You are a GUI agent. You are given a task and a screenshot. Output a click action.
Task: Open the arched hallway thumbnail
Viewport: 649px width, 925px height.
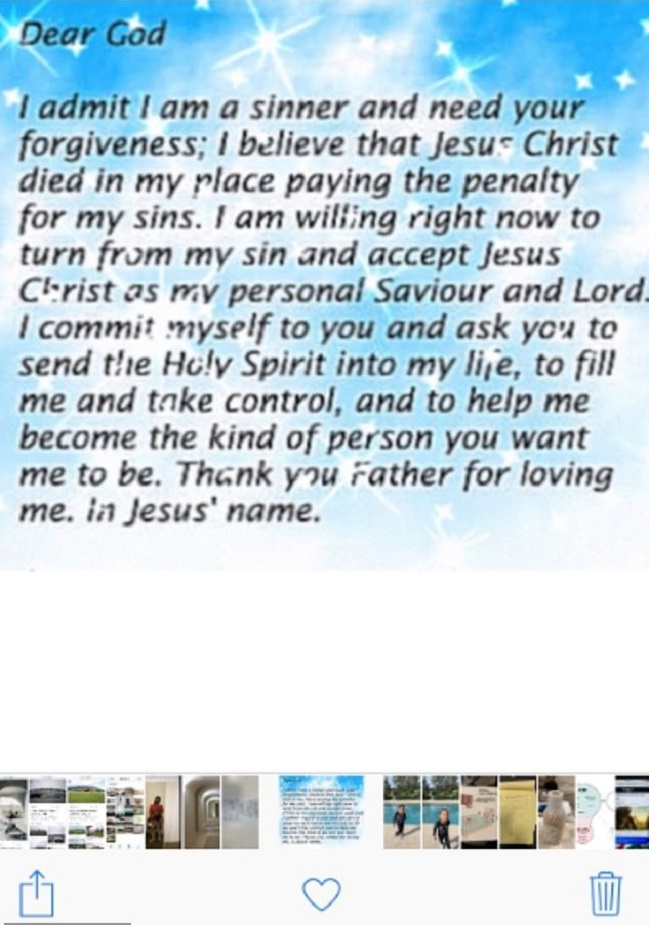point(202,811)
